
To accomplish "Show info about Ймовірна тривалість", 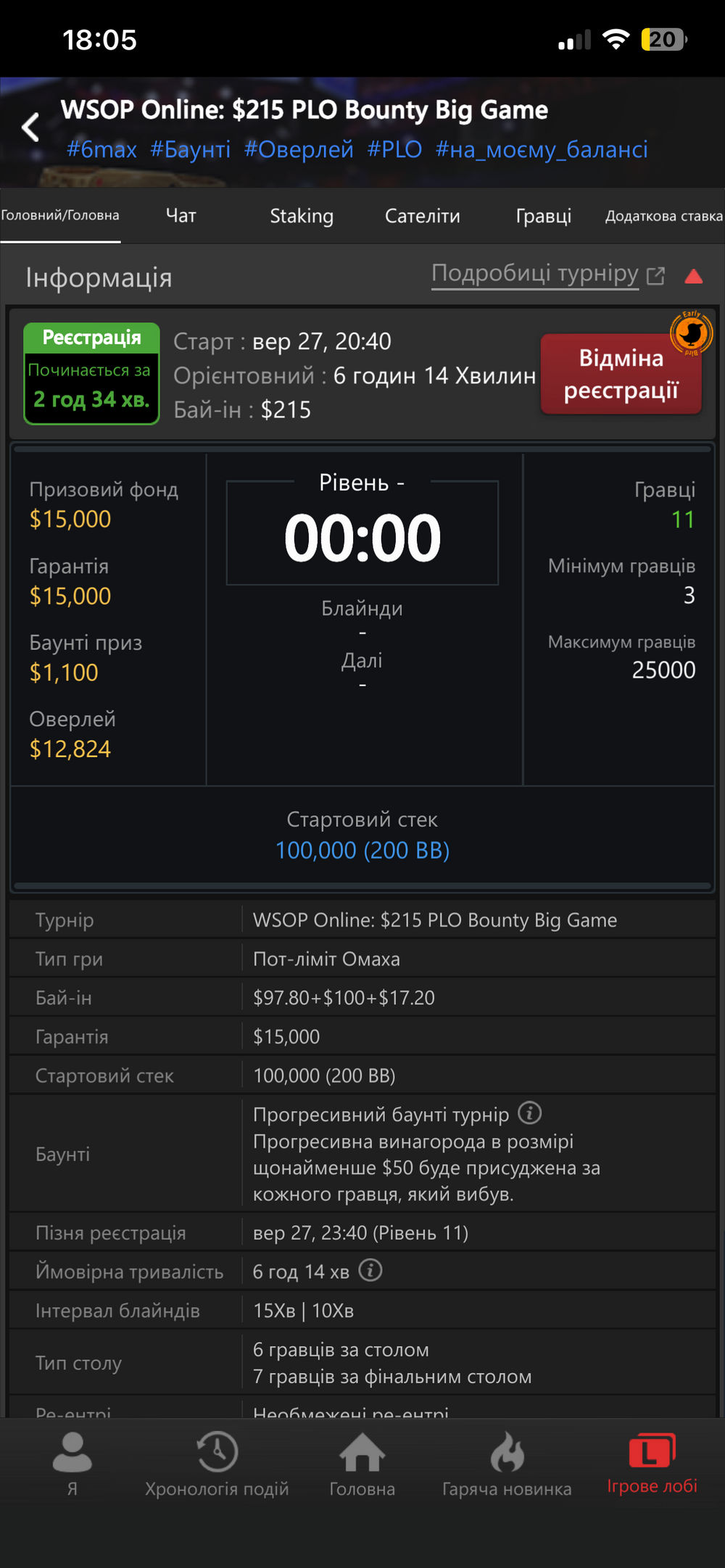I will pos(370,1270).
